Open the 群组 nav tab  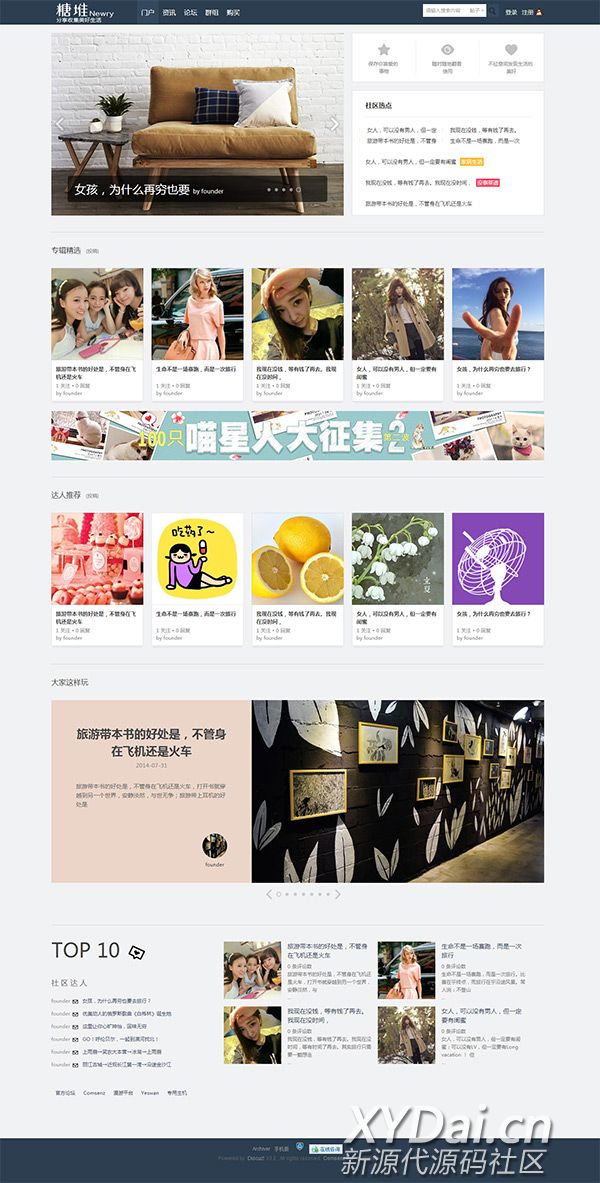(x=212, y=13)
